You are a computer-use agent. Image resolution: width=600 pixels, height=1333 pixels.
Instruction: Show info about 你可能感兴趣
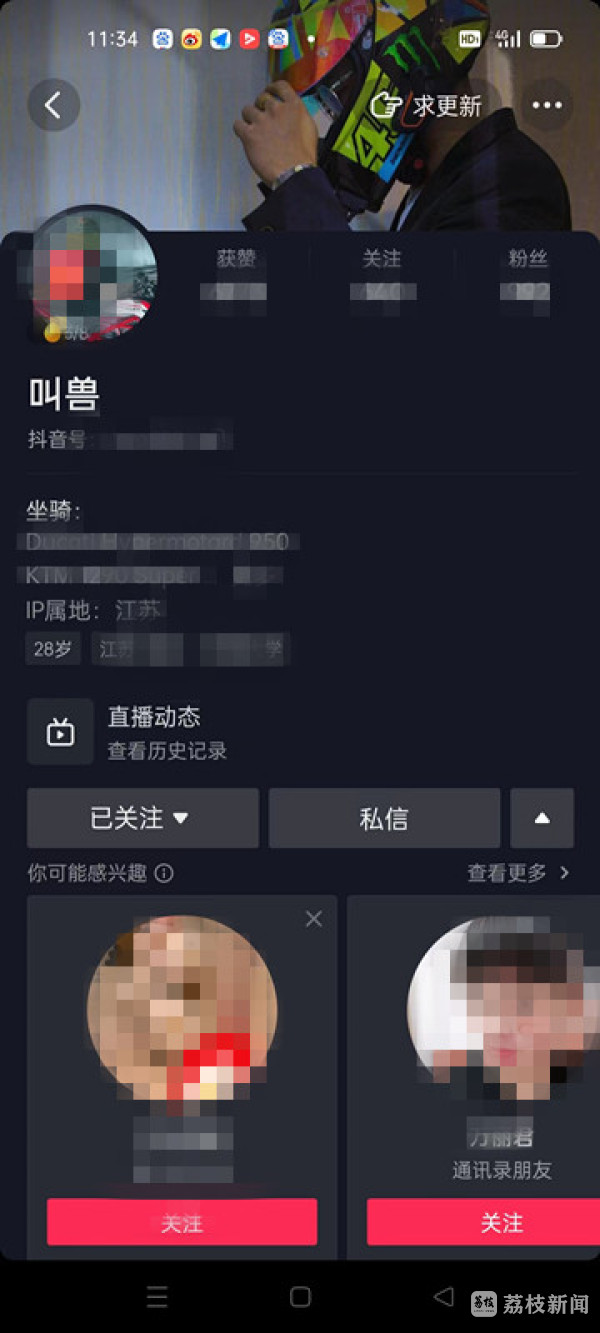164,874
